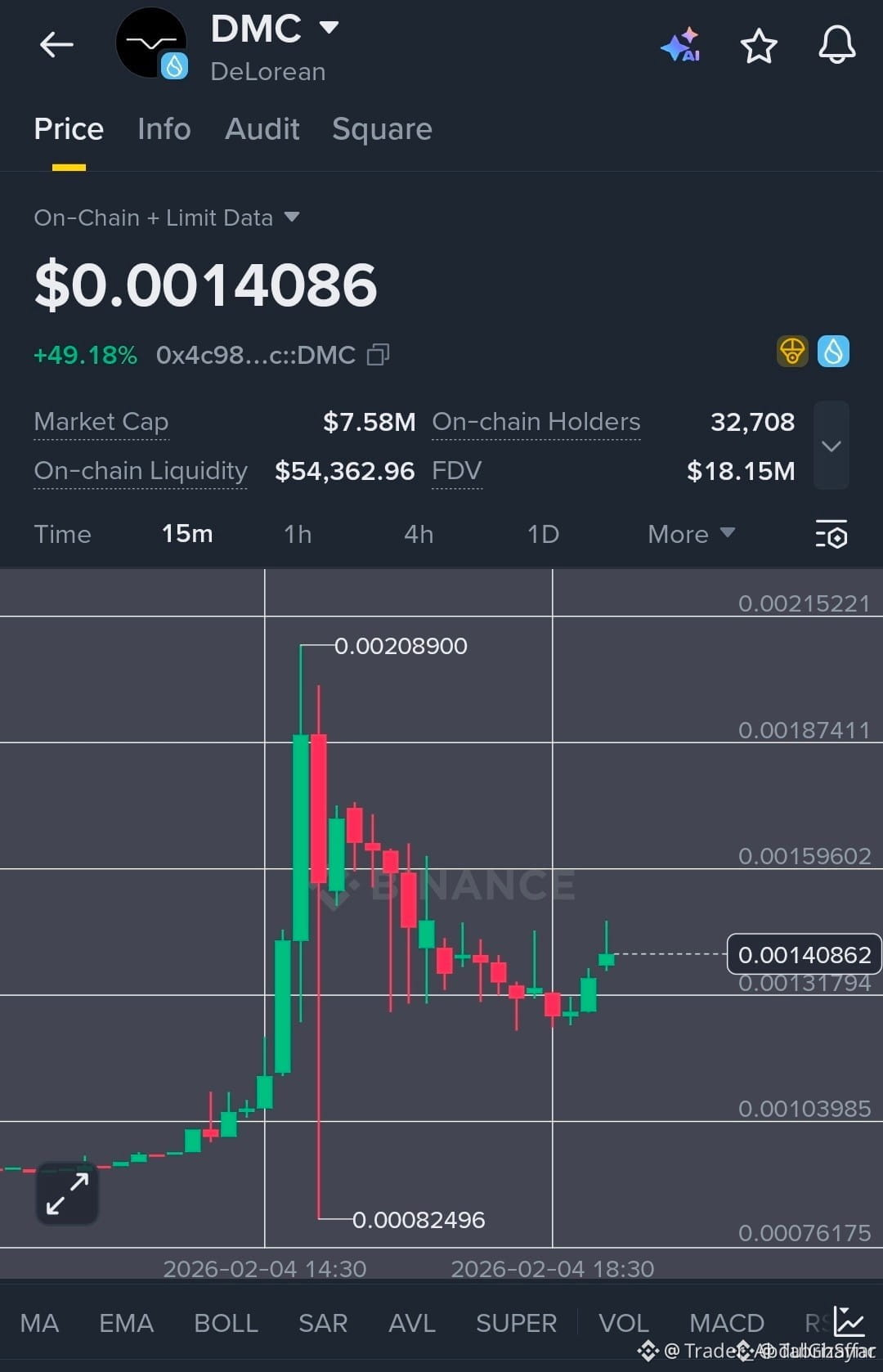Go back using the arrow
Screen dimensions: 883x1372
(x=56, y=45)
